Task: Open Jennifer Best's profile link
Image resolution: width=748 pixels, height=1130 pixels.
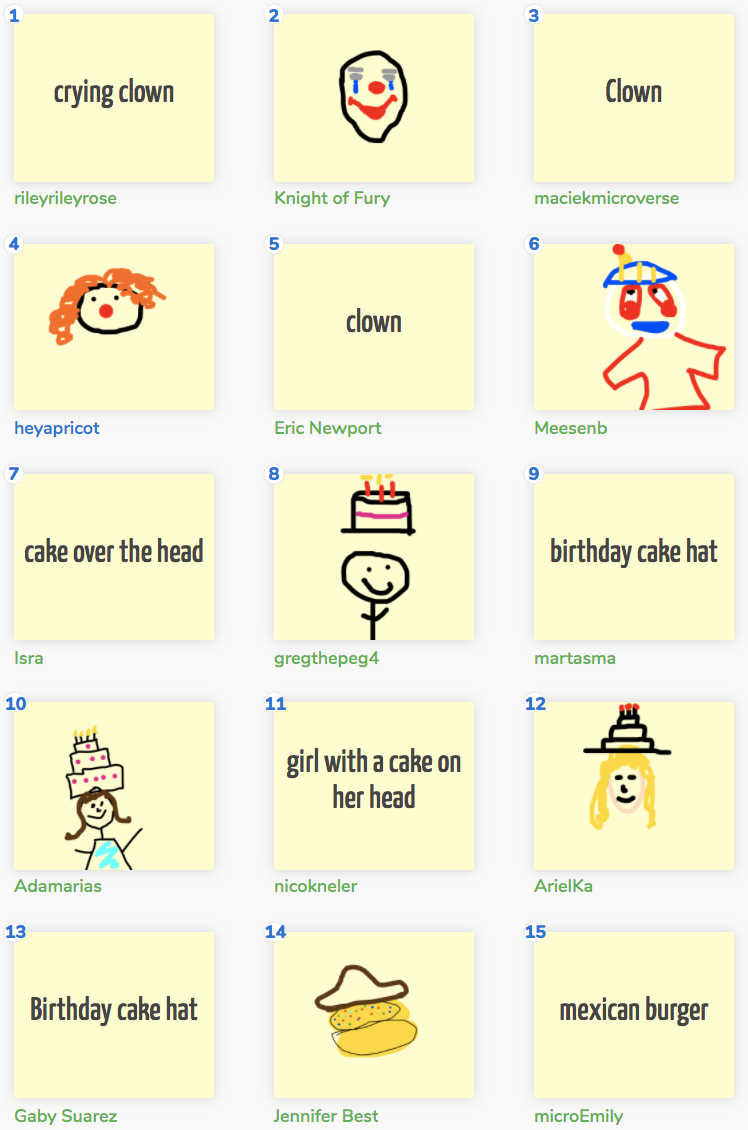Action: pyautogui.click(x=326, y=1116)
